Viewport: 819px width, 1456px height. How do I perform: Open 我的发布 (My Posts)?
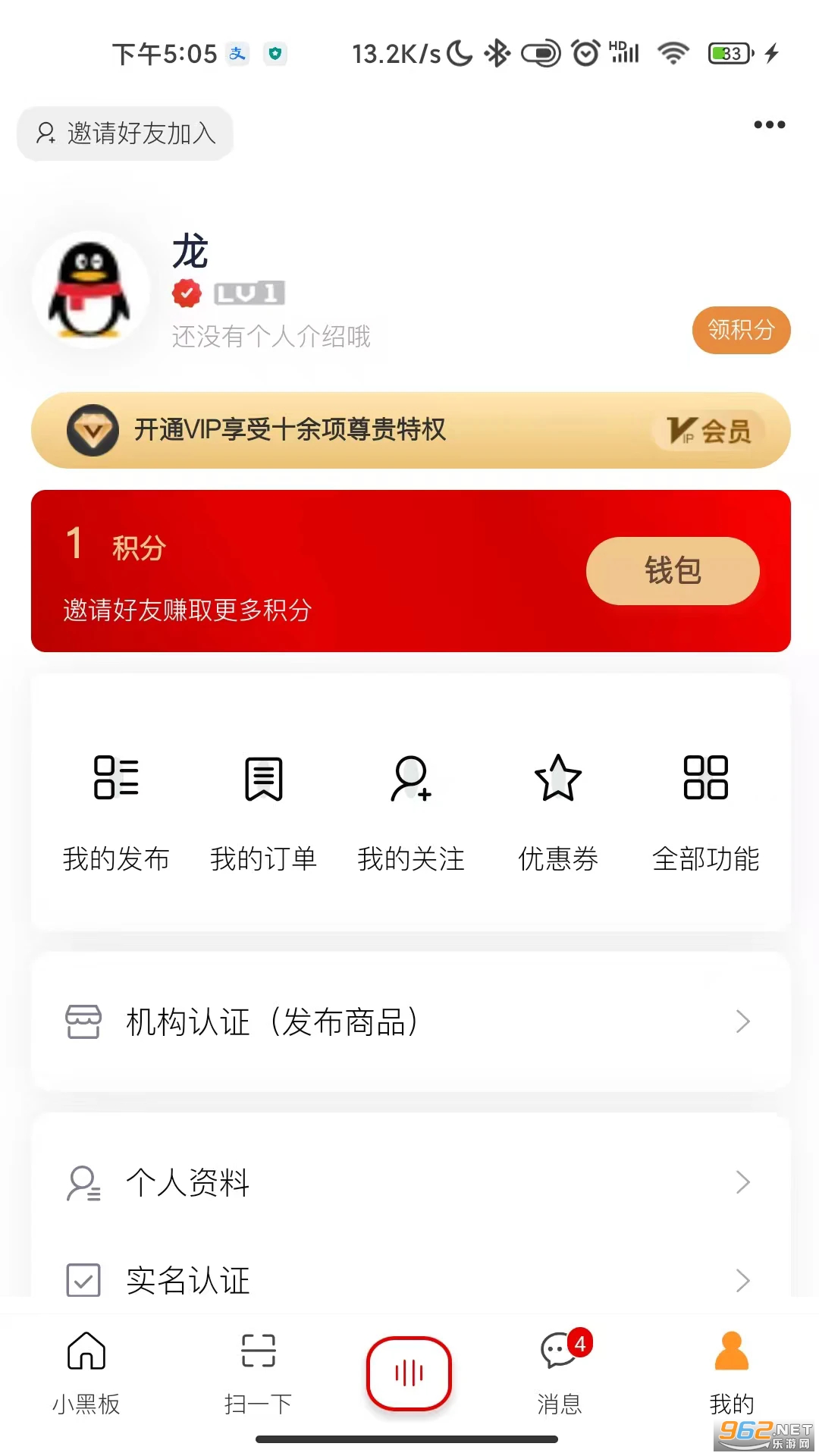coord(116,811)
